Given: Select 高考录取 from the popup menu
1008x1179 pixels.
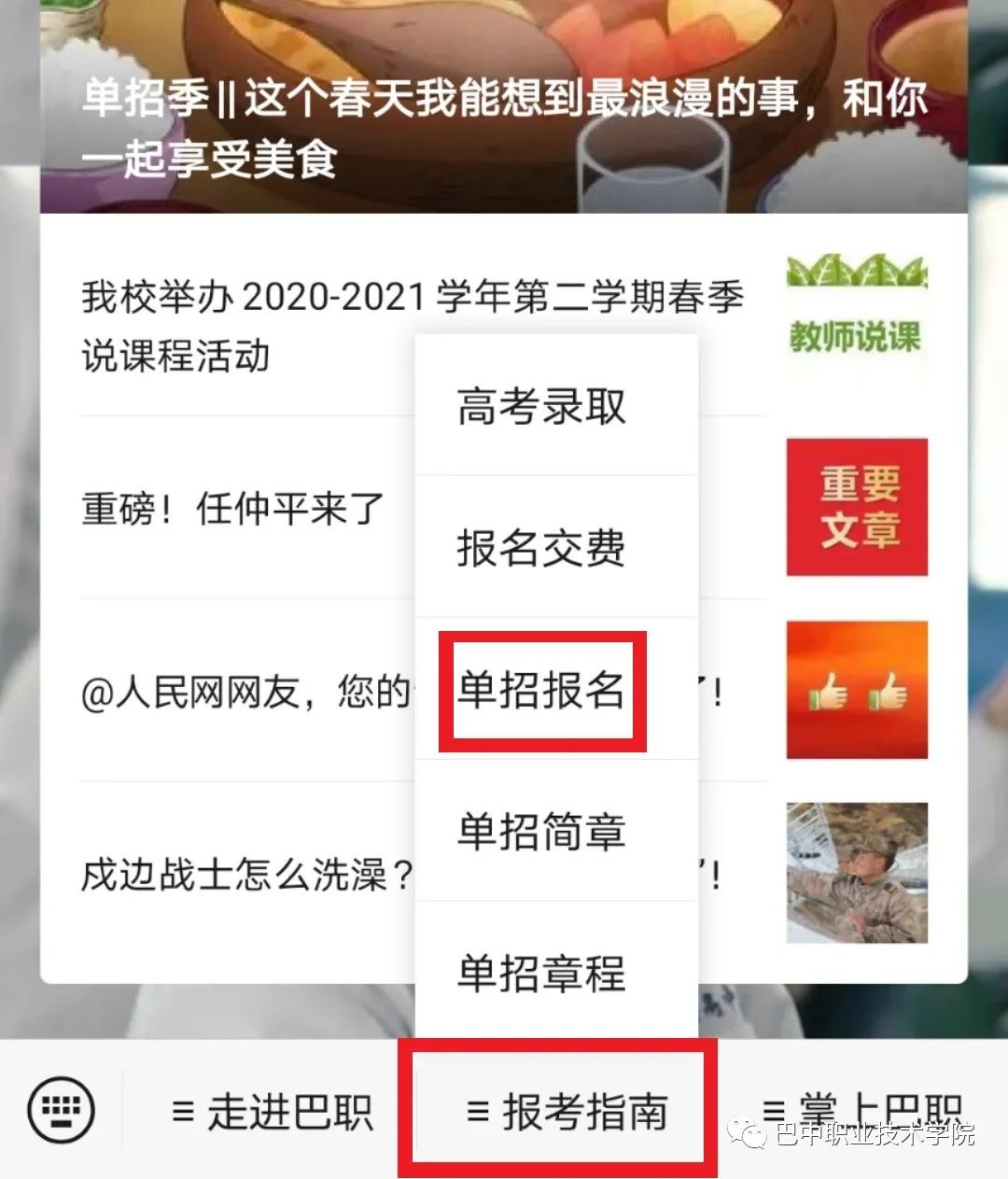Looking at the screenshot, I should (541, 407).
